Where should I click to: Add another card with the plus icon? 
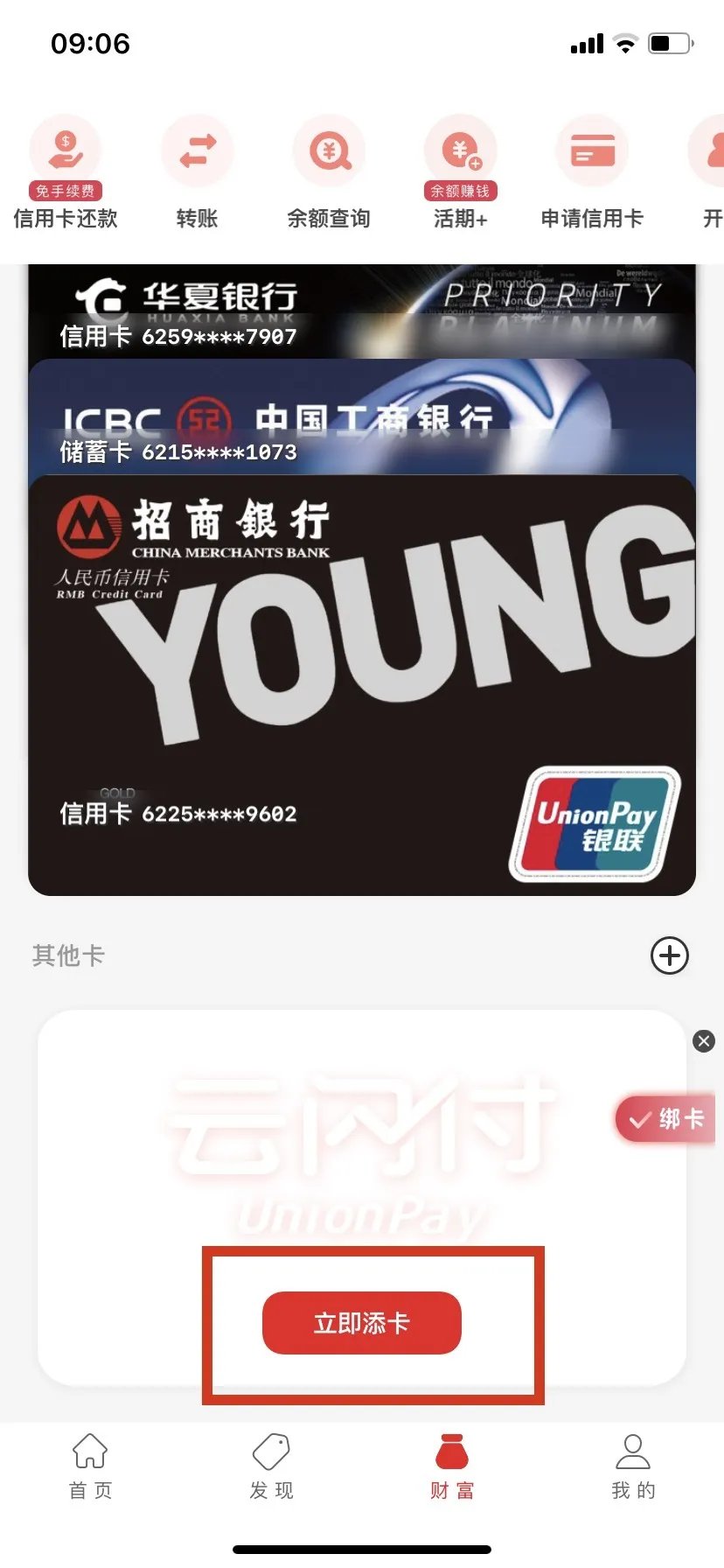(670, 955)
